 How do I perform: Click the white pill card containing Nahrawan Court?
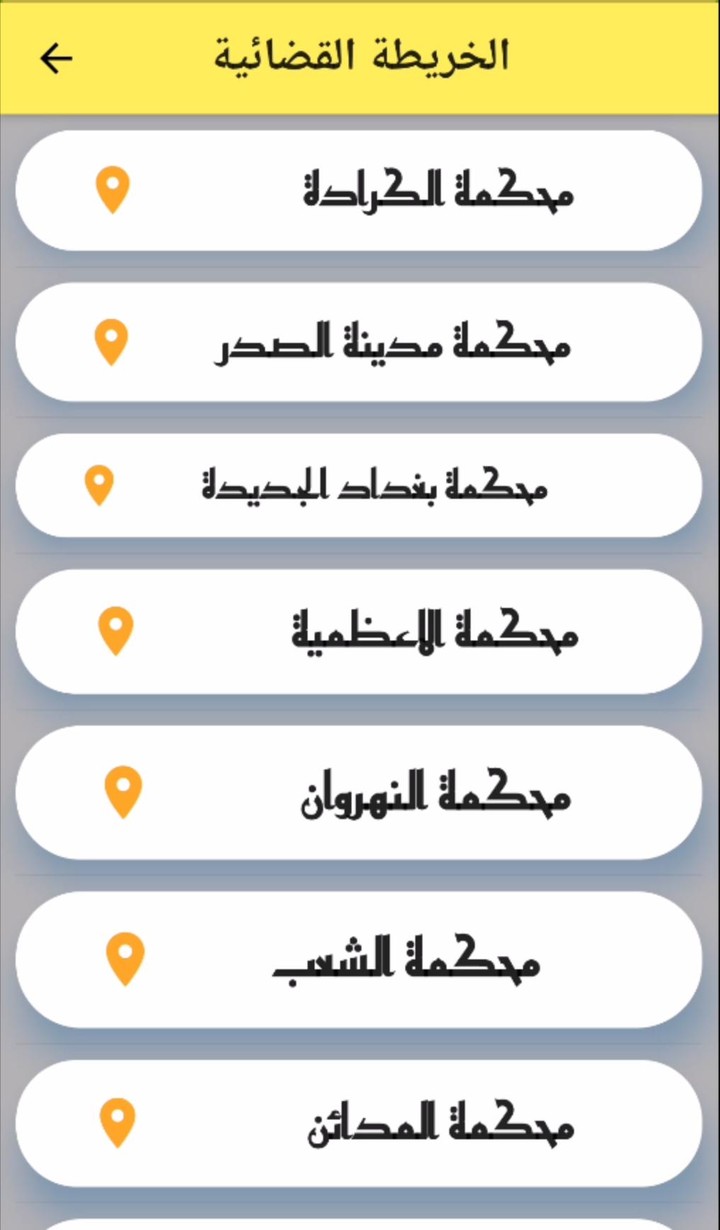click(x=360, y=792)
